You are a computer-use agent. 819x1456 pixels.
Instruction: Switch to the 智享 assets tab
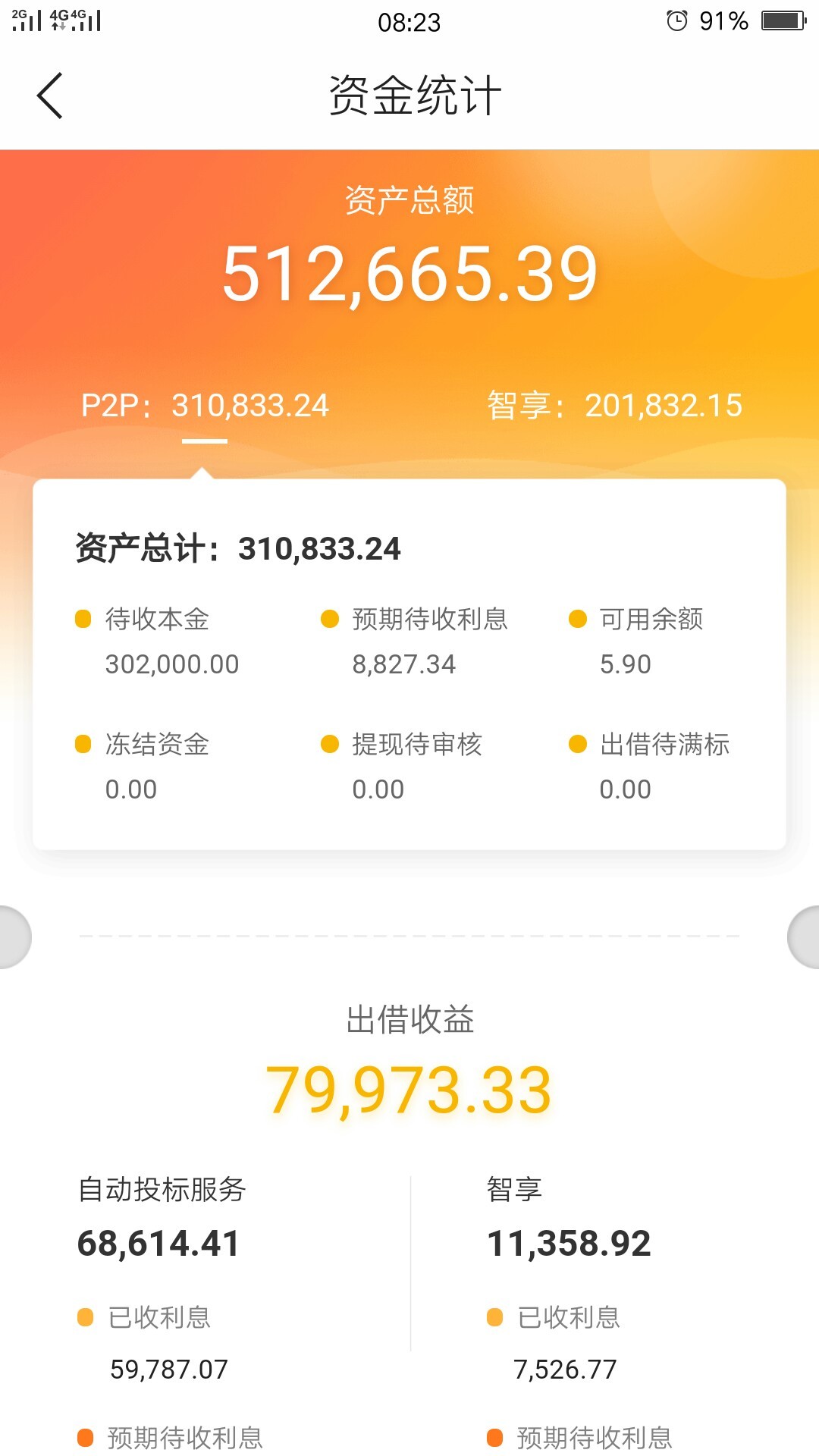tap(614, 406)
